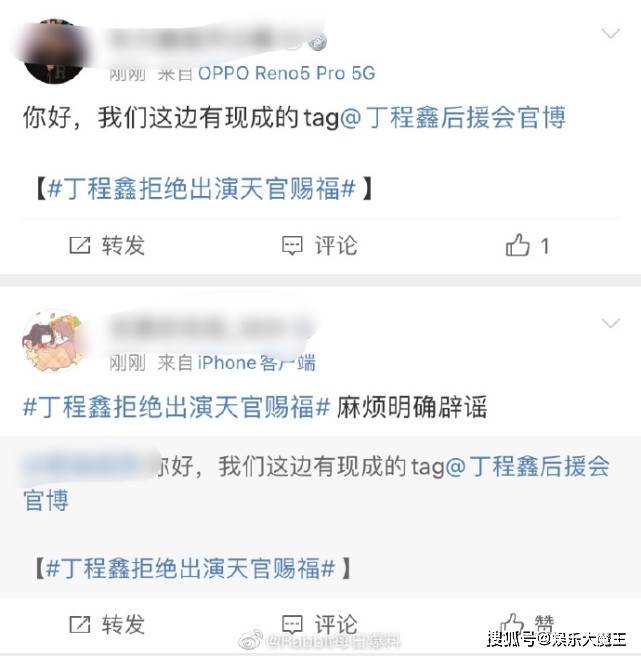Repost the 麻烦明确辟谣 post

tap(107, 625)
